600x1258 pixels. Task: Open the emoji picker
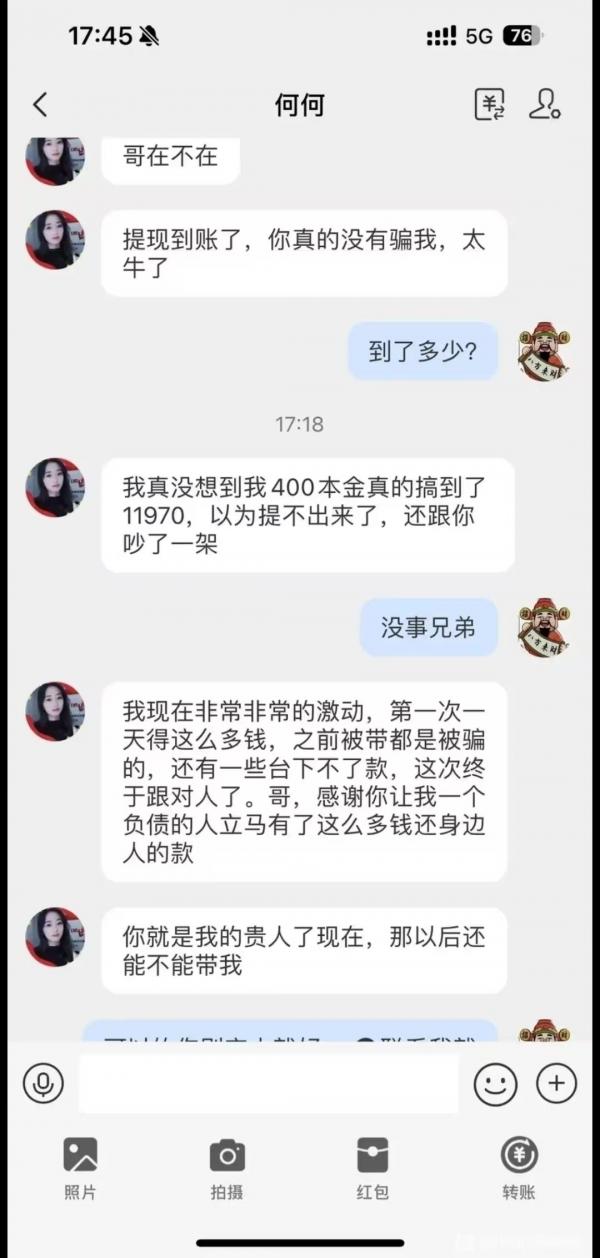(x=495, y=1083)
